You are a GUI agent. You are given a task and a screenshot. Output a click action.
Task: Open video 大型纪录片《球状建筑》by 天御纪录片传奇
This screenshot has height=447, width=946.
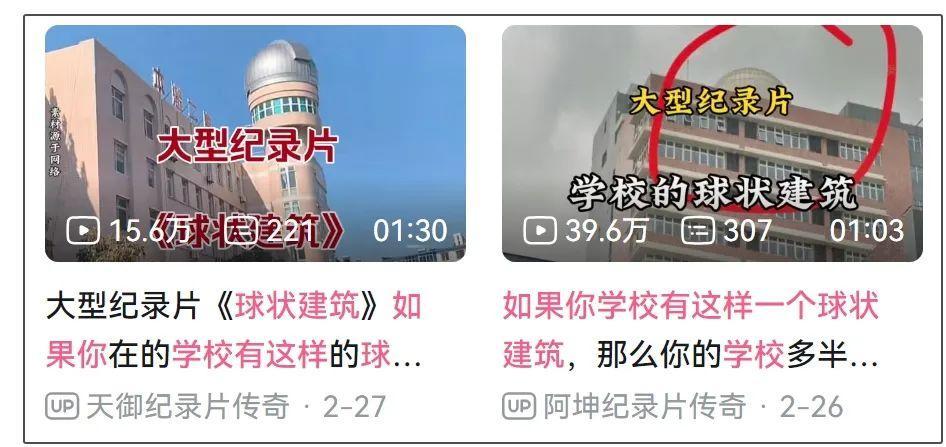coord(255,143)
